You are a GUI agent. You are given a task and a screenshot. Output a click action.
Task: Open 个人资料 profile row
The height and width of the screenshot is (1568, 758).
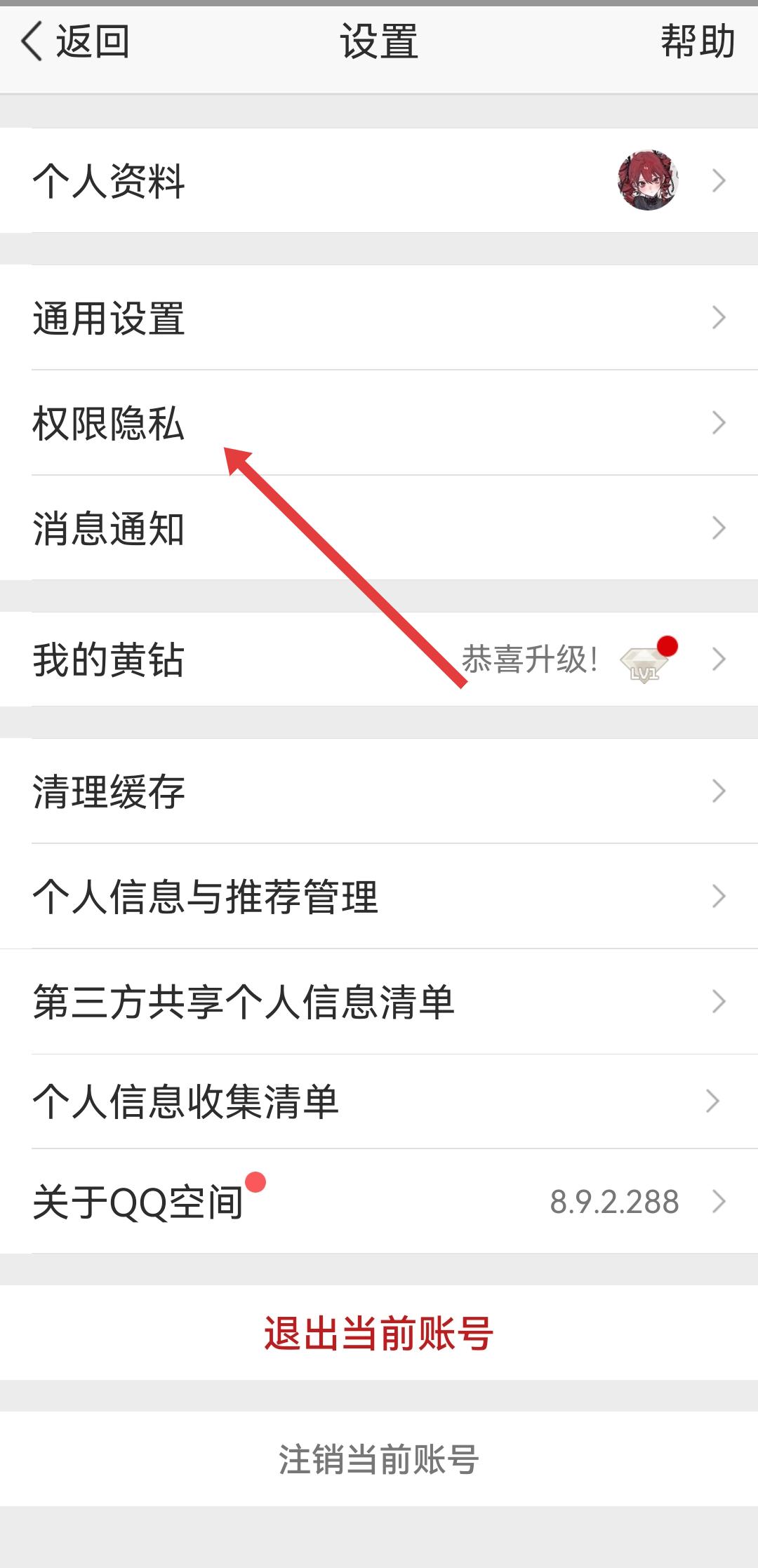pos(379,181)
